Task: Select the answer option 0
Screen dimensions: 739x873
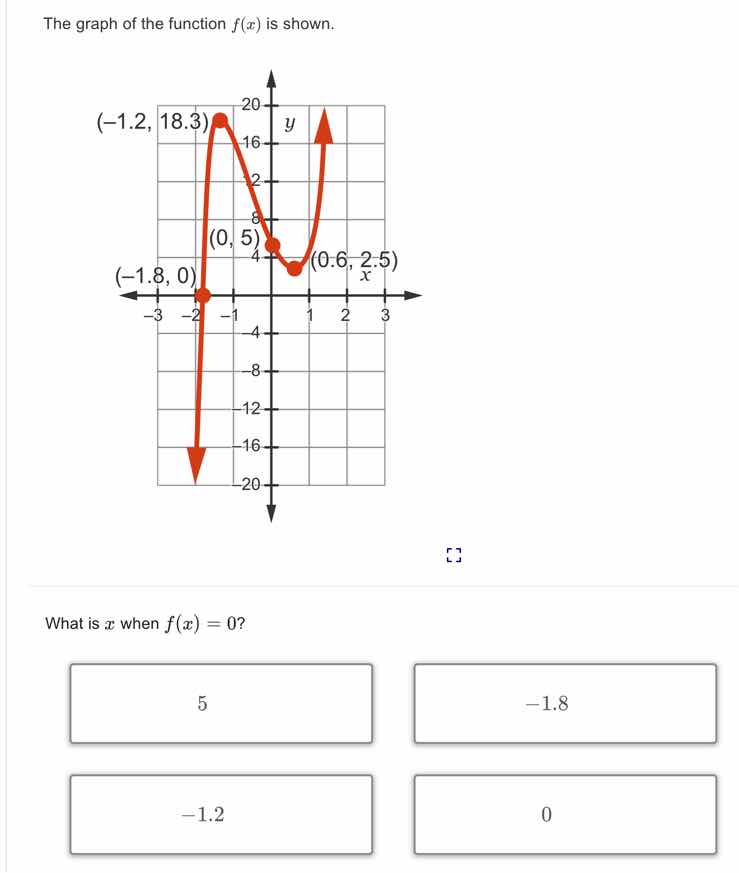Action: pyautogui.click(x=565, y=815)
